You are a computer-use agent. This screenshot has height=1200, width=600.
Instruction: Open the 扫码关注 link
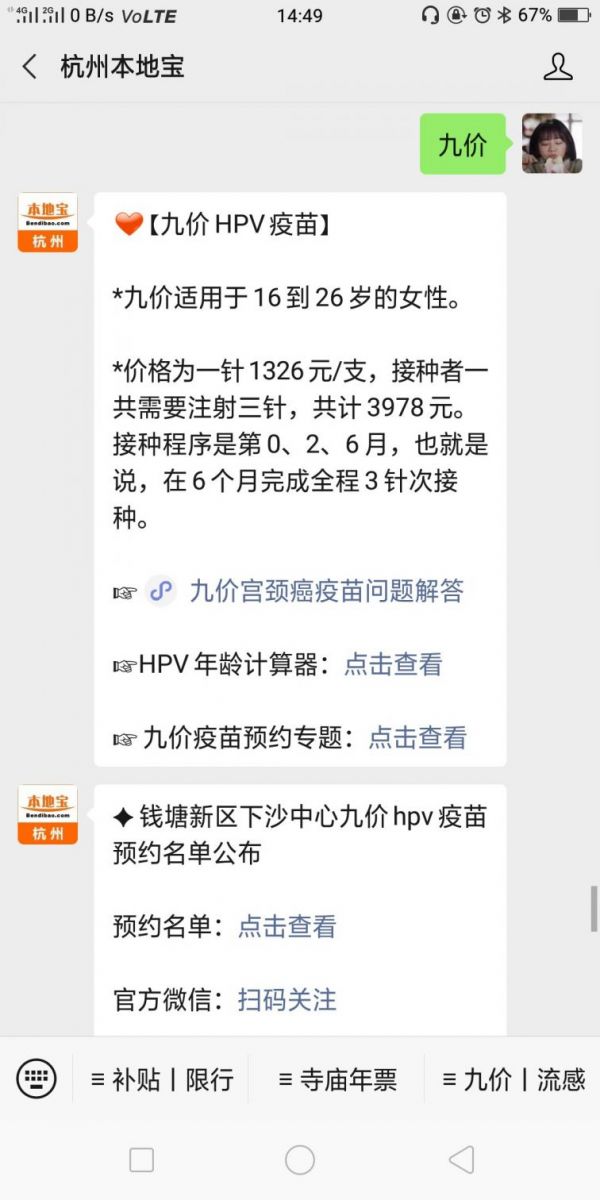[x=287, y=999]
